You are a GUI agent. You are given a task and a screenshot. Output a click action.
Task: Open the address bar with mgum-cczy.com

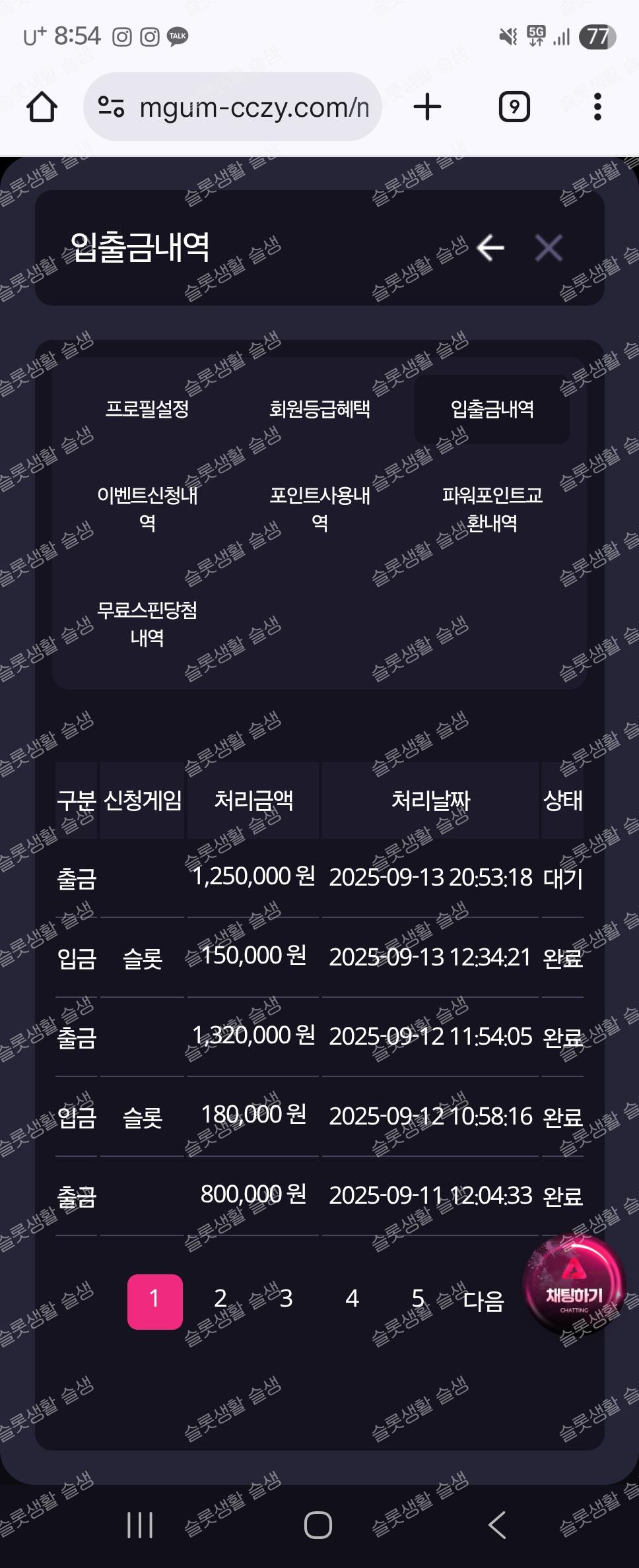(x=232, y=107)
